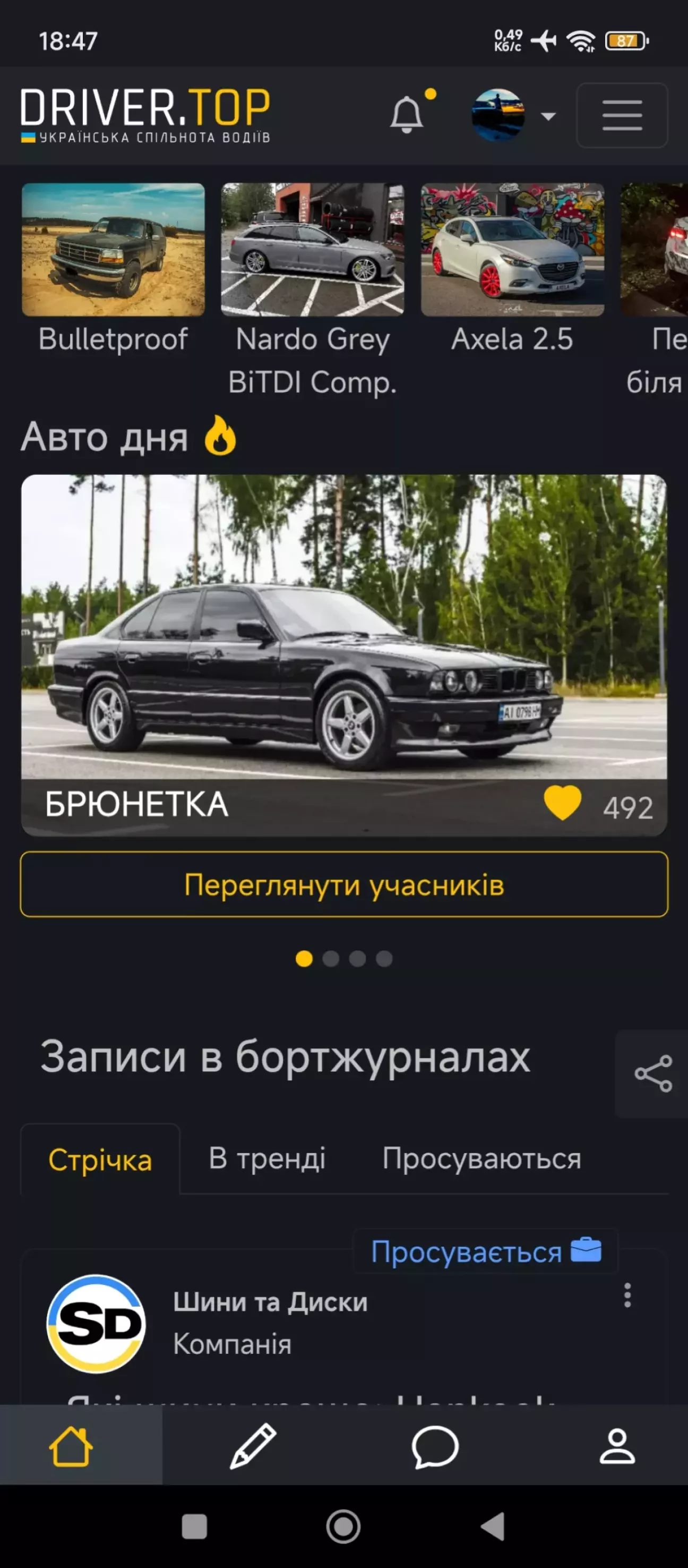Write a new post with pencil icon
The width and height of the screenshot is (688, 1568).
[x=253, y=1446]
